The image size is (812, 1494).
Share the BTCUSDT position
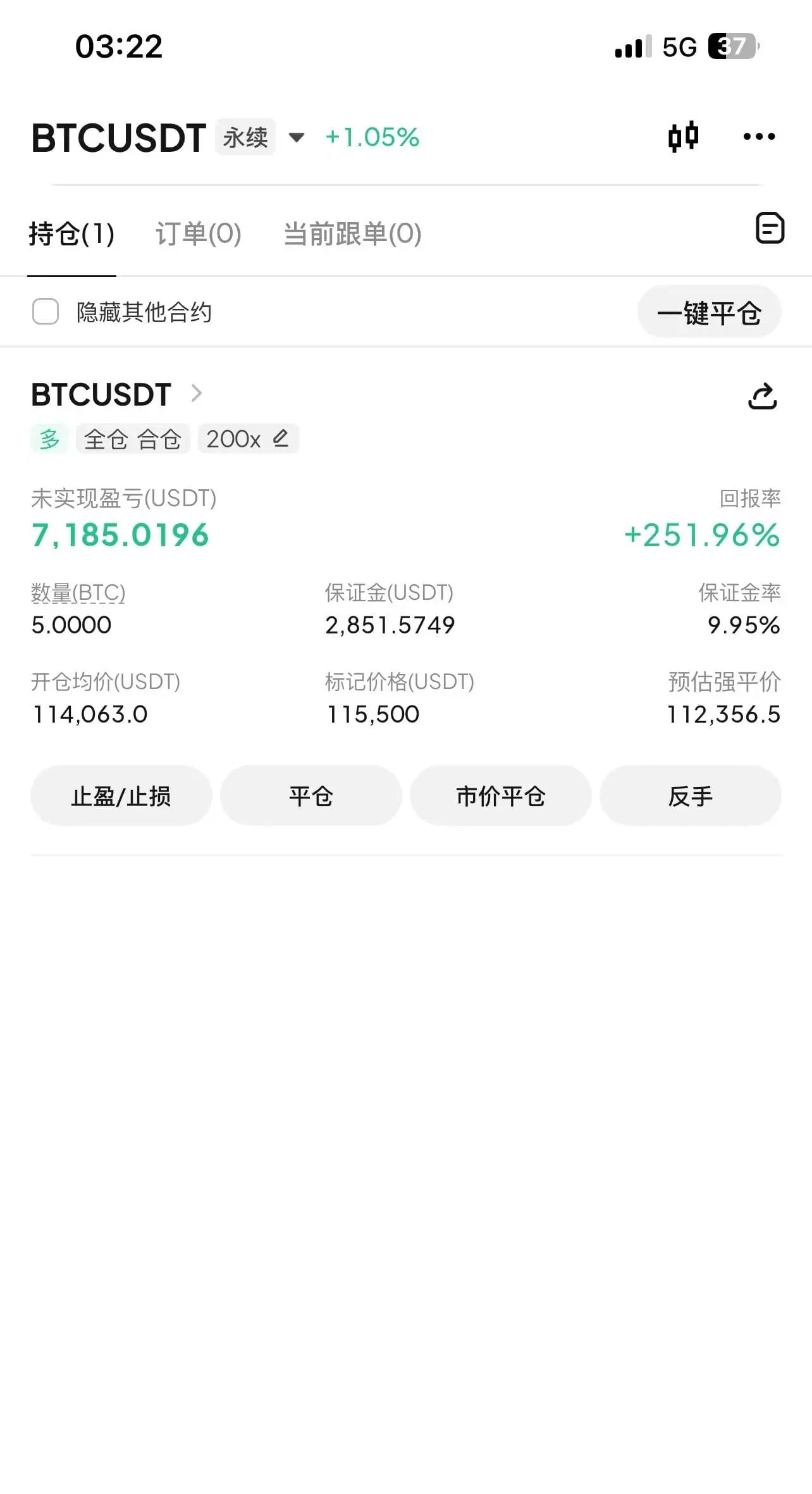(762, 396)
